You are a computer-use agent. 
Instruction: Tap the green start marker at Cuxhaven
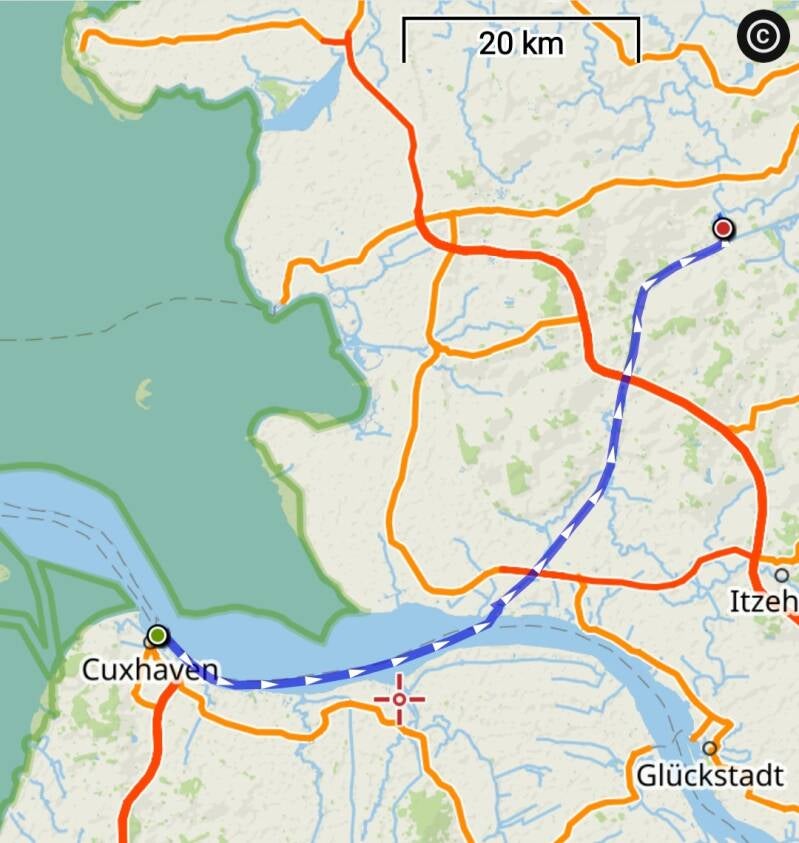point(157,634)
